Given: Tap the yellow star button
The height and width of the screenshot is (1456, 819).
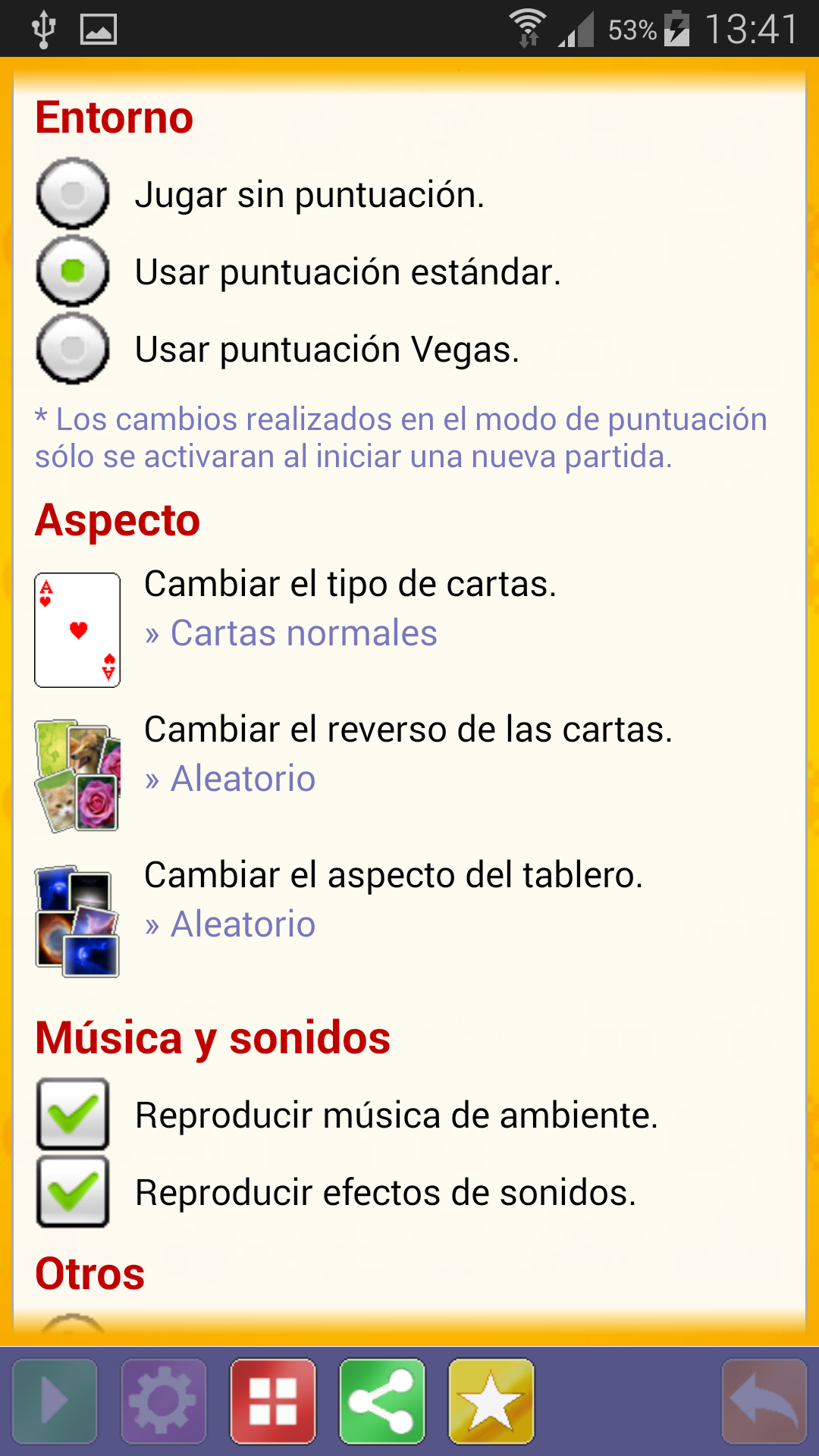Looking at the screenshot, I should tap(491, 1401).
